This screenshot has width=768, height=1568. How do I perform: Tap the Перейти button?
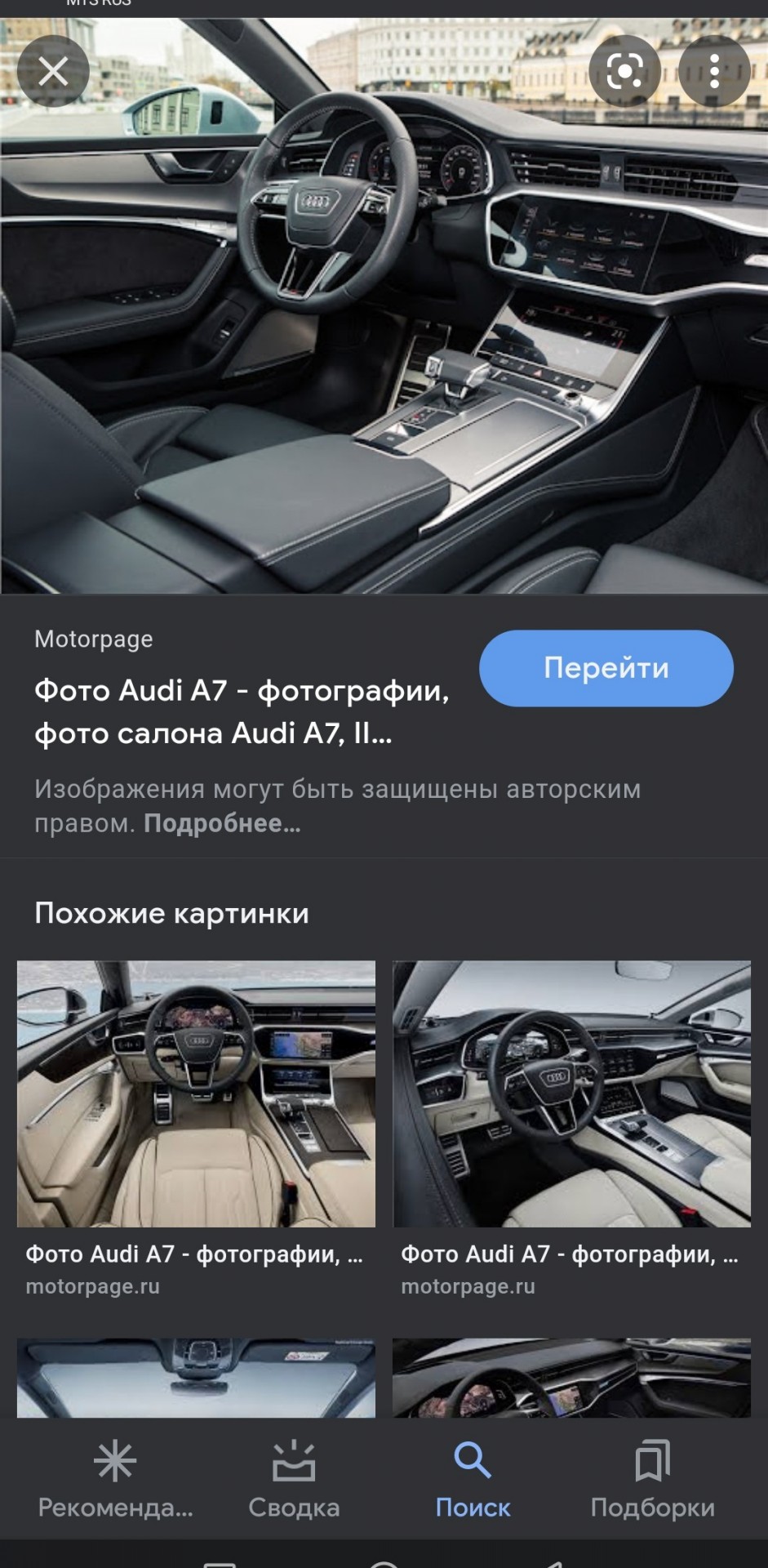point(606,668)
